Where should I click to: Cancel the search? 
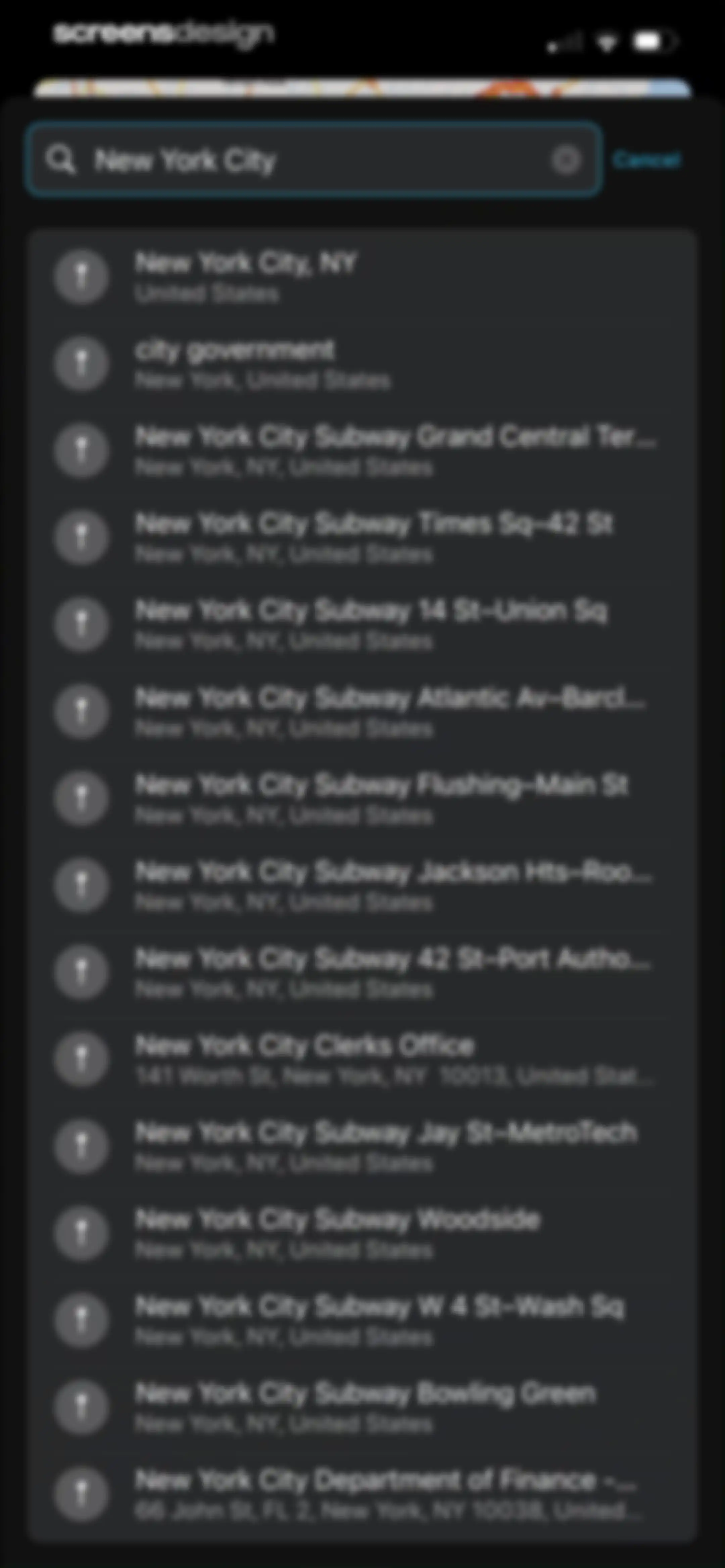point(646,160)
